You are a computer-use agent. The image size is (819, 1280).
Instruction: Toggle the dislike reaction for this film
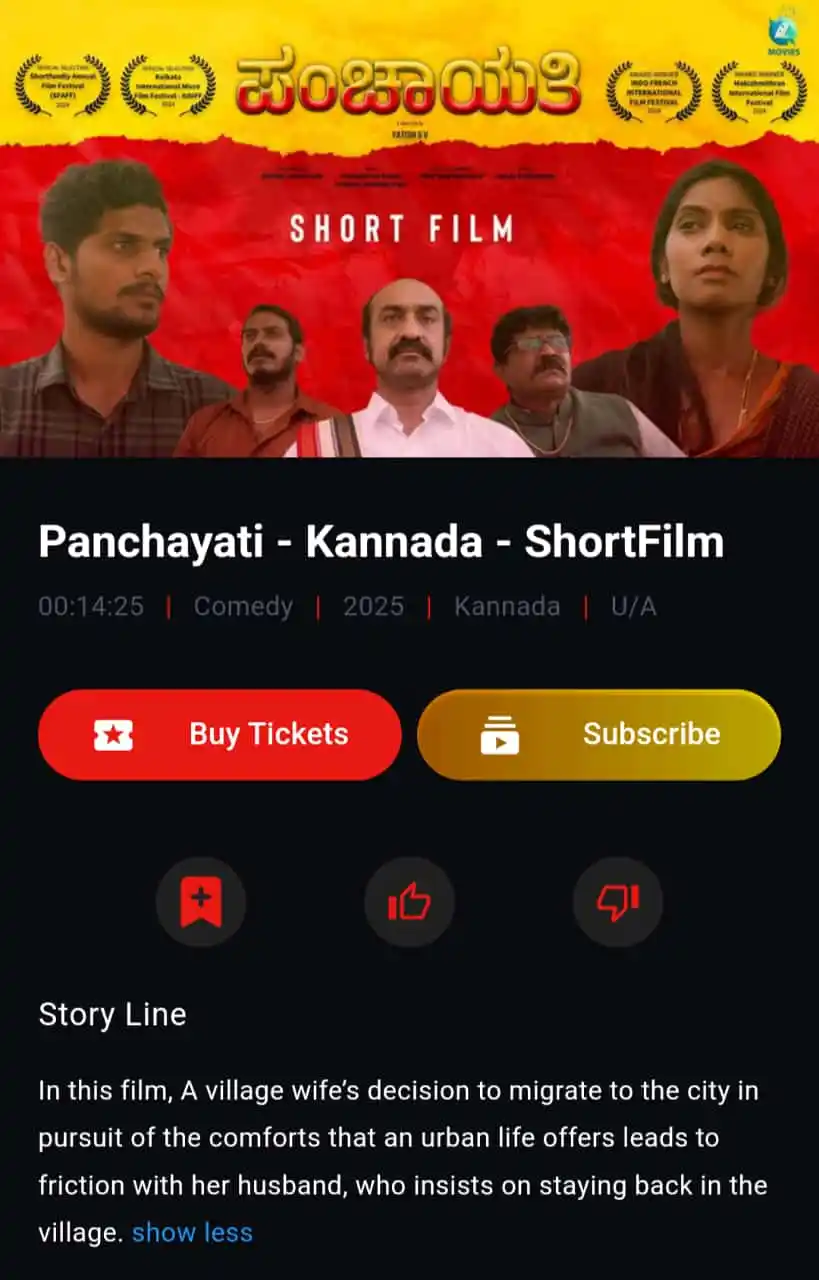[x=617, y=901]
